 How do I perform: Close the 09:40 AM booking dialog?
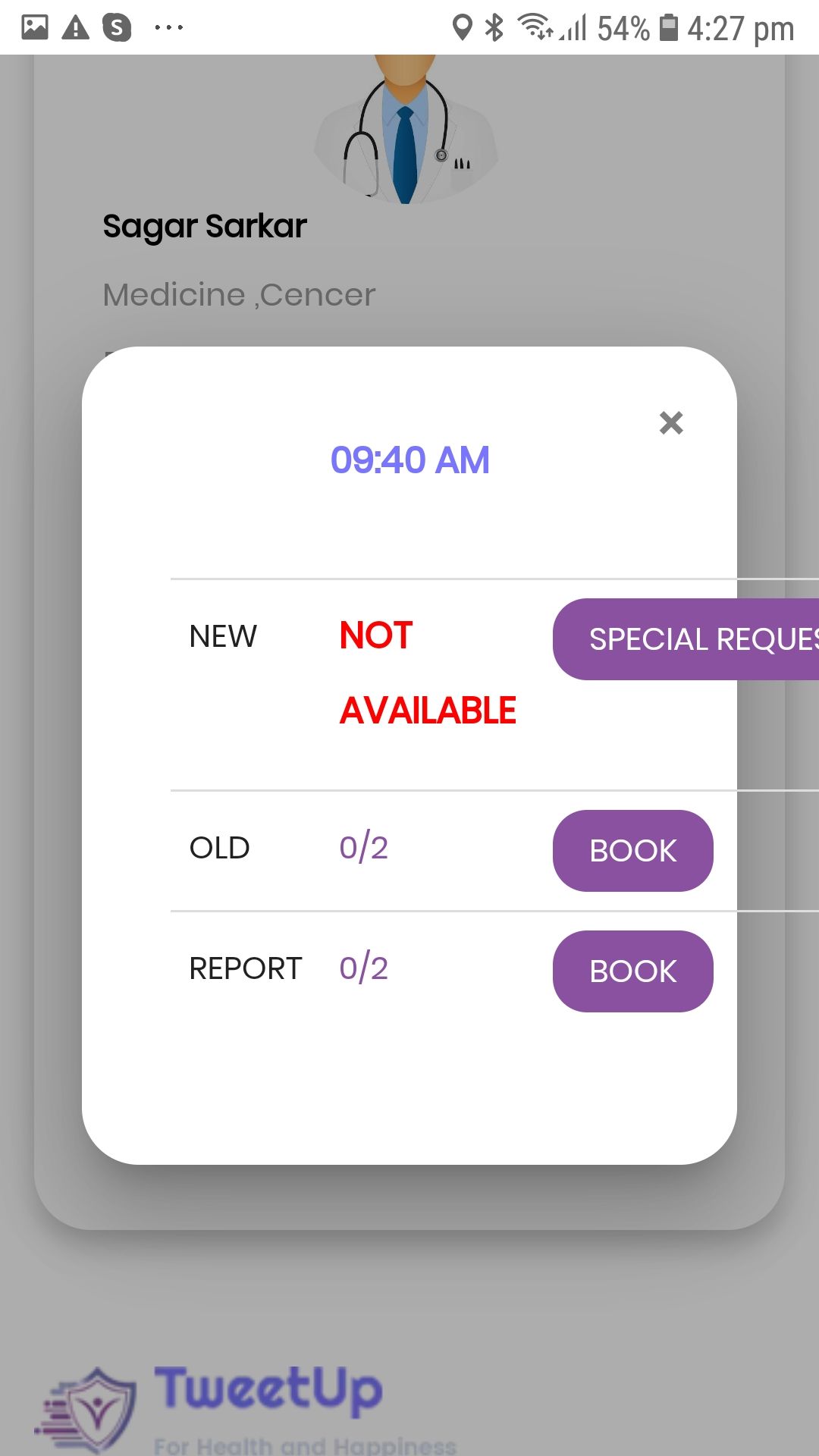(671, 422)
